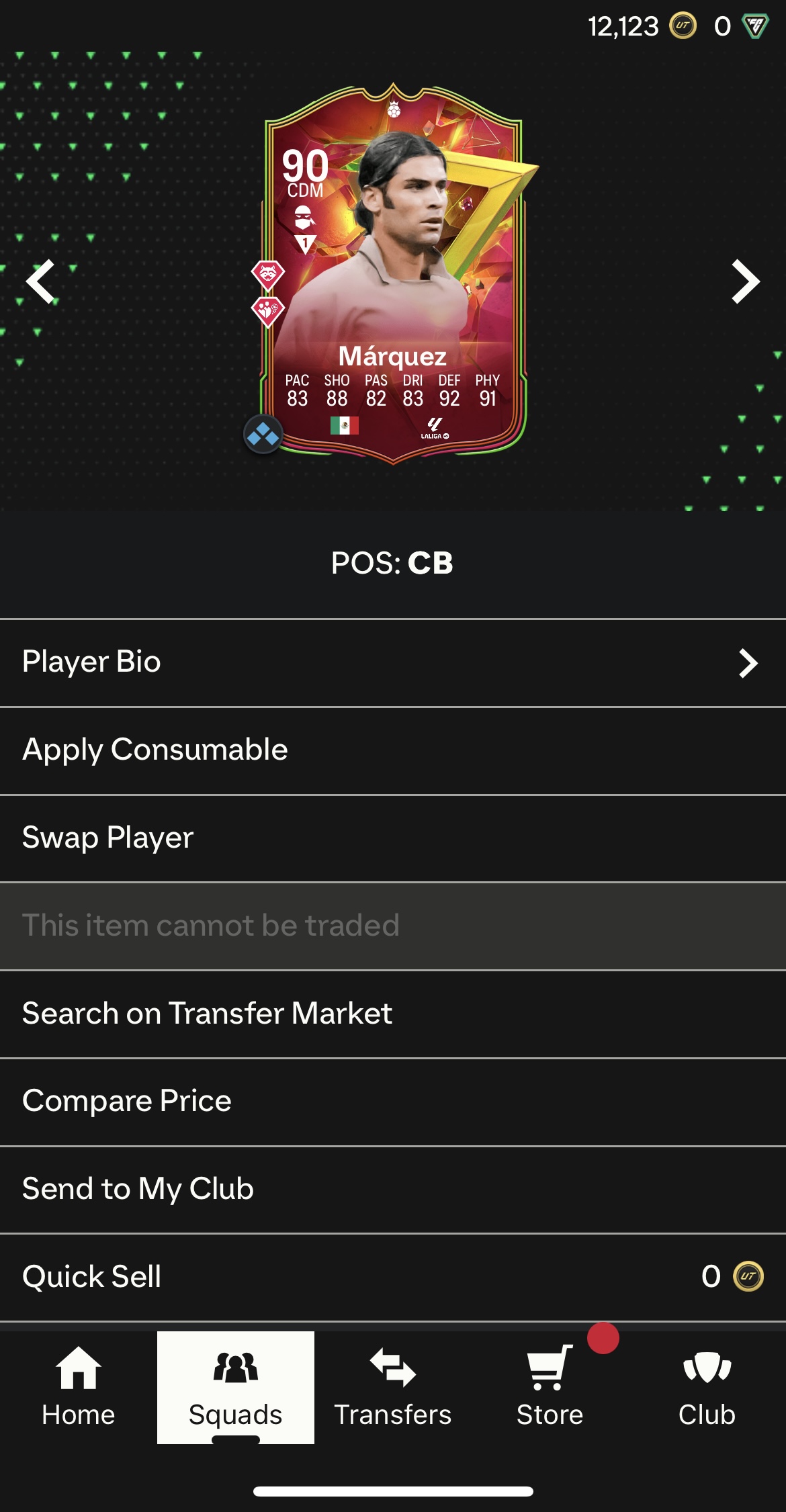Search on Transfer Market
This screenshot has height=1512, width=786.
point(393,1014)
